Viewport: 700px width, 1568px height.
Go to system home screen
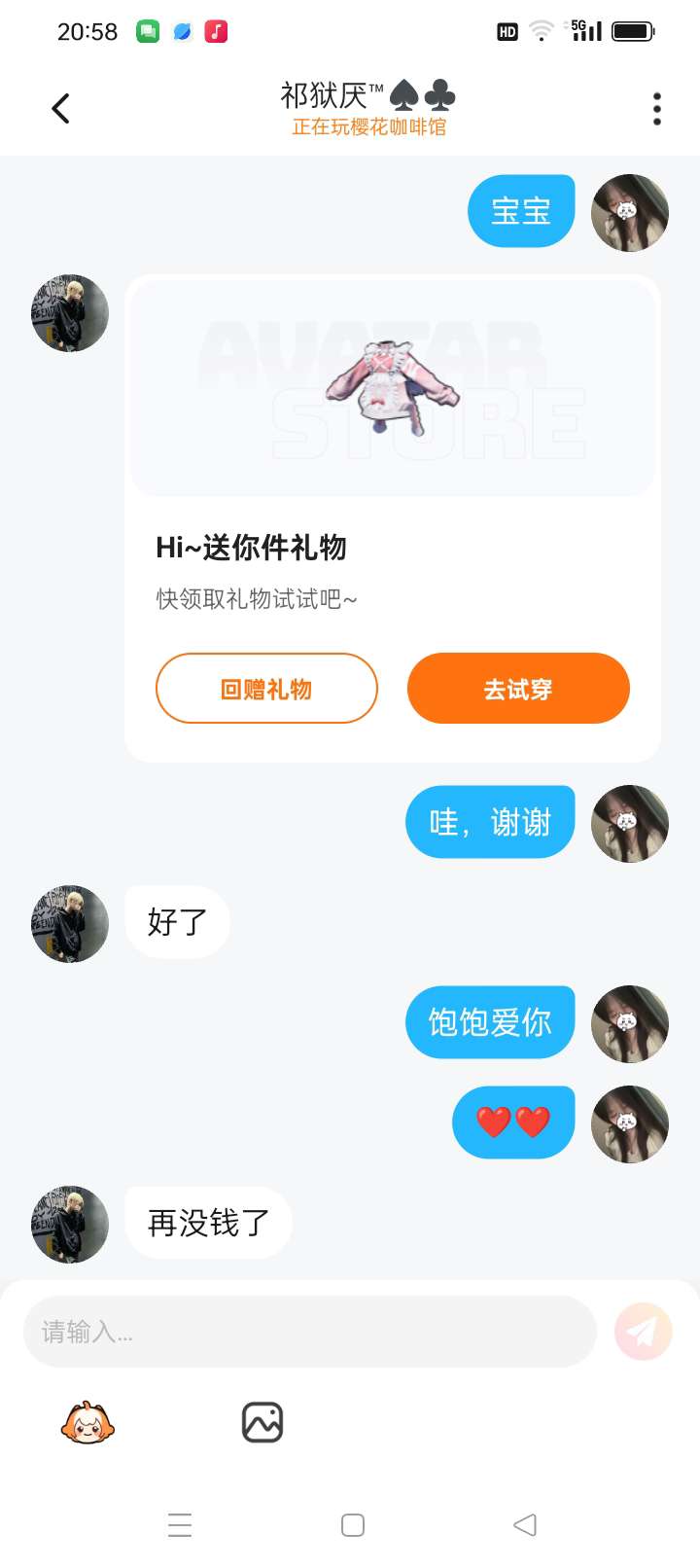353,1524
